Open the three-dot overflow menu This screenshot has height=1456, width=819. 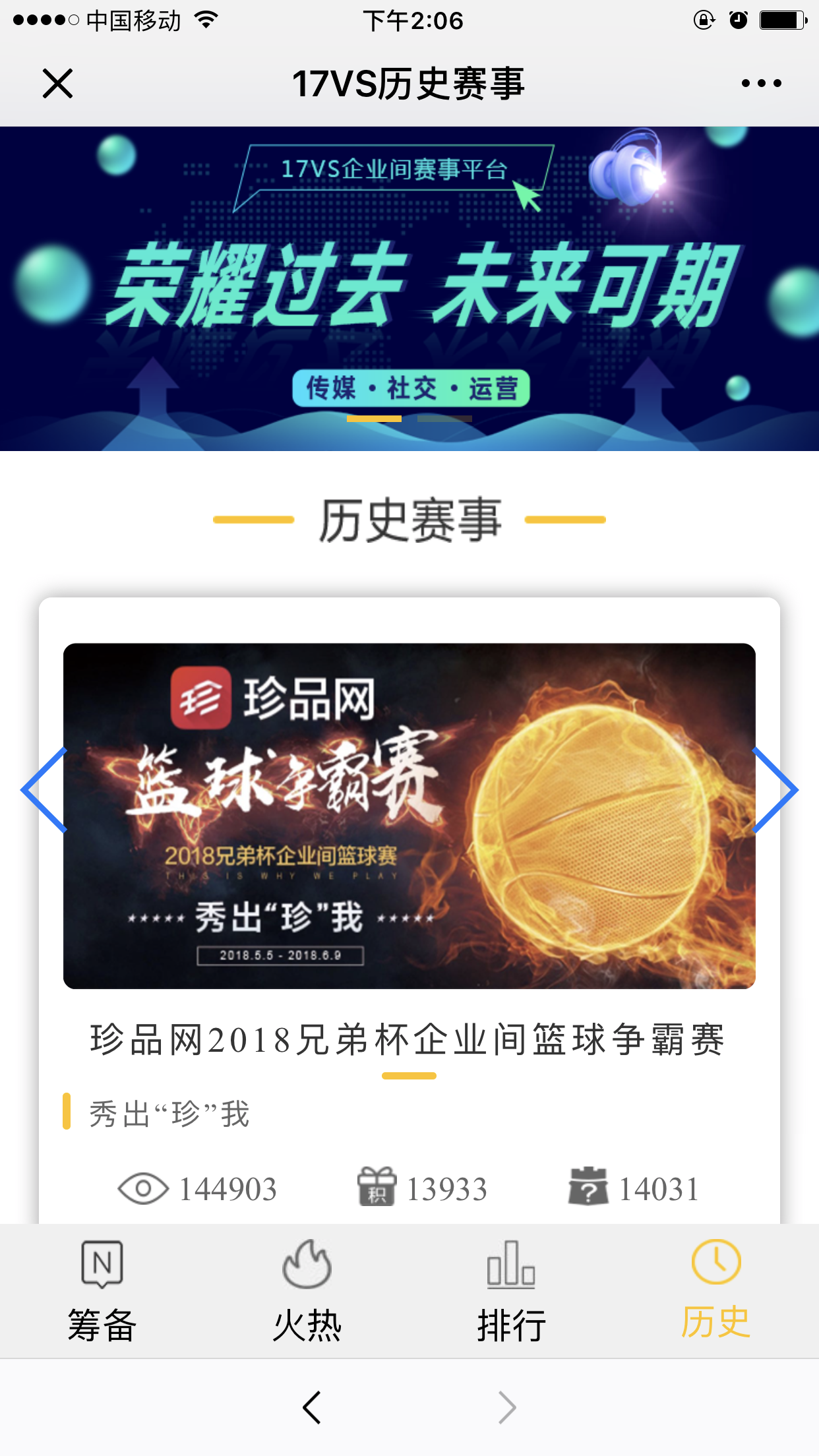pyautogui.click(x=761, y=84)
